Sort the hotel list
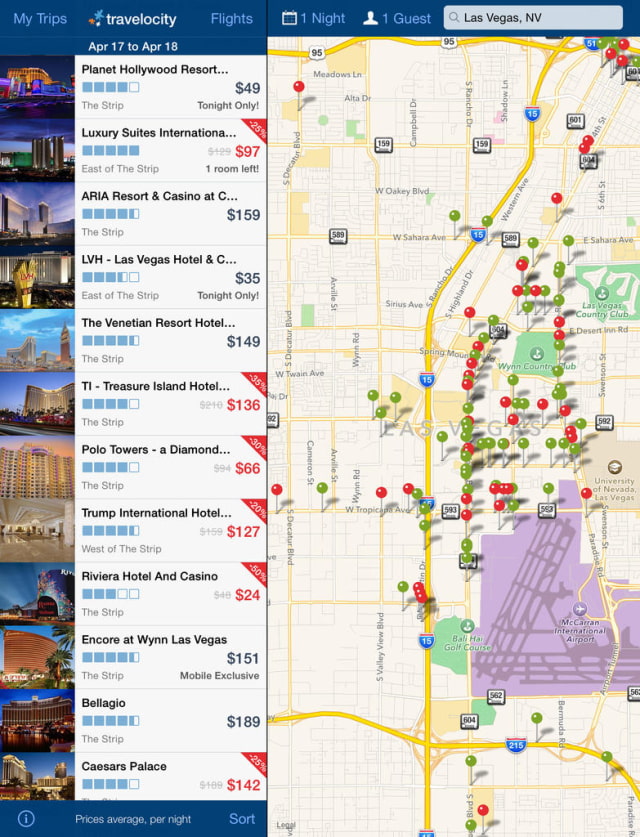Image resolution: width=640 pixels, height=837 pixels. pos(242,818)
